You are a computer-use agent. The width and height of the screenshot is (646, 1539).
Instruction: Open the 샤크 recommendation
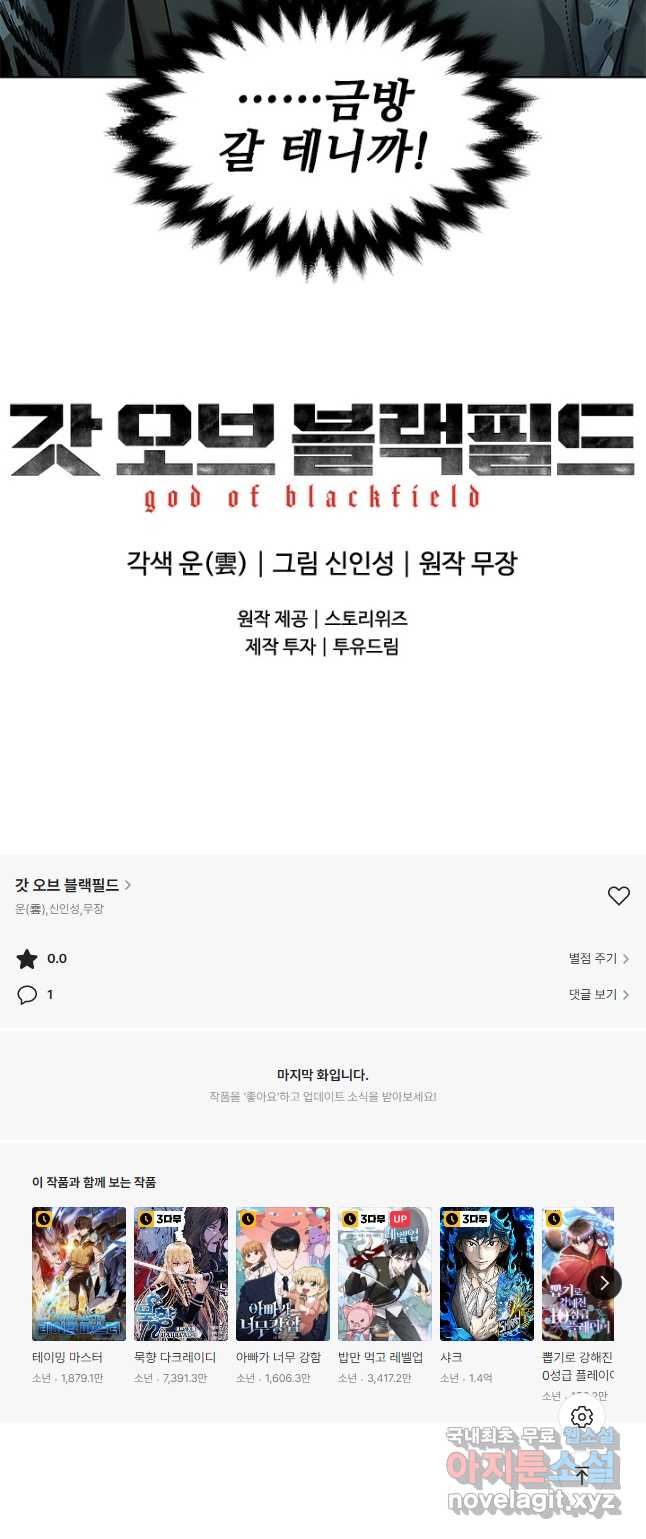(x=487, y=1274)
